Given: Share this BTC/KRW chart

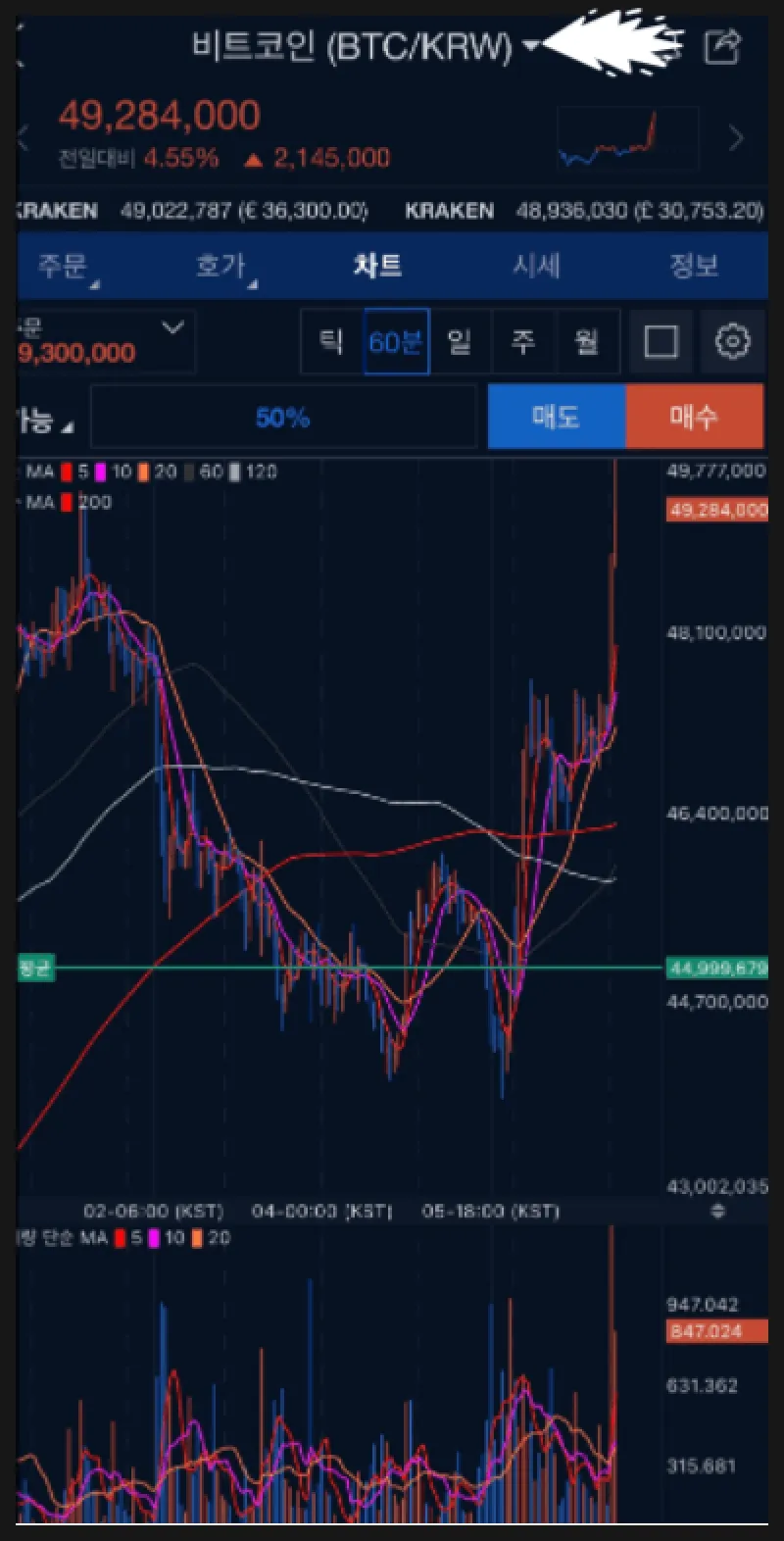Looking at the screenshot, I should tap(723, 46).
